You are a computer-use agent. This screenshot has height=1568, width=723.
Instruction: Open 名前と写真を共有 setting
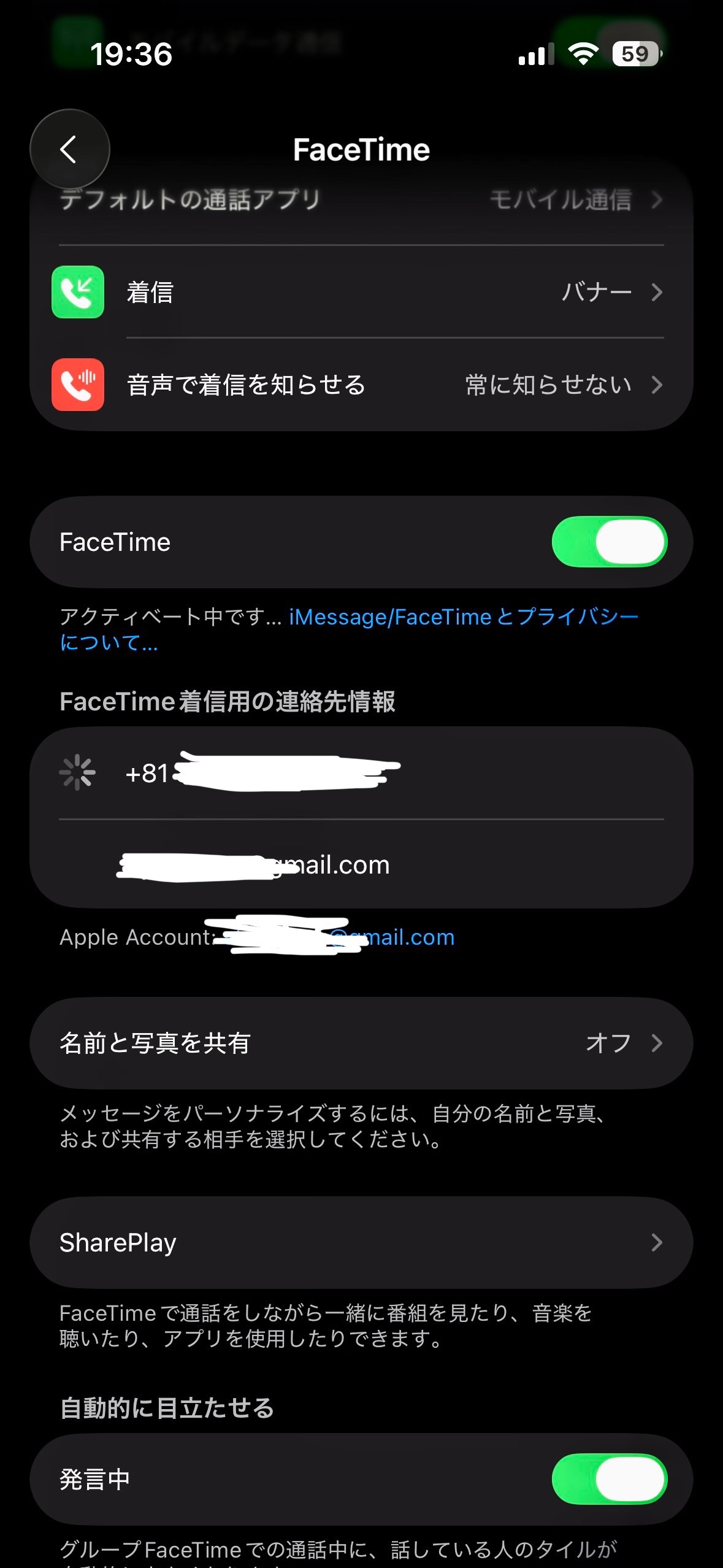[361, 1043]
